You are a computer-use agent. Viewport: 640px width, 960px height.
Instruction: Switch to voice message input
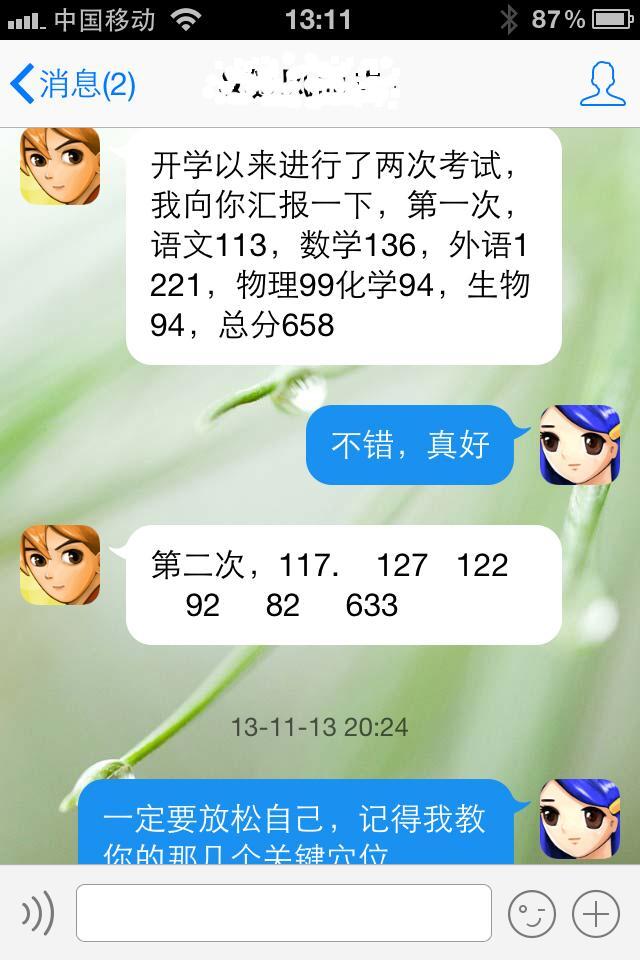(38, 913)
